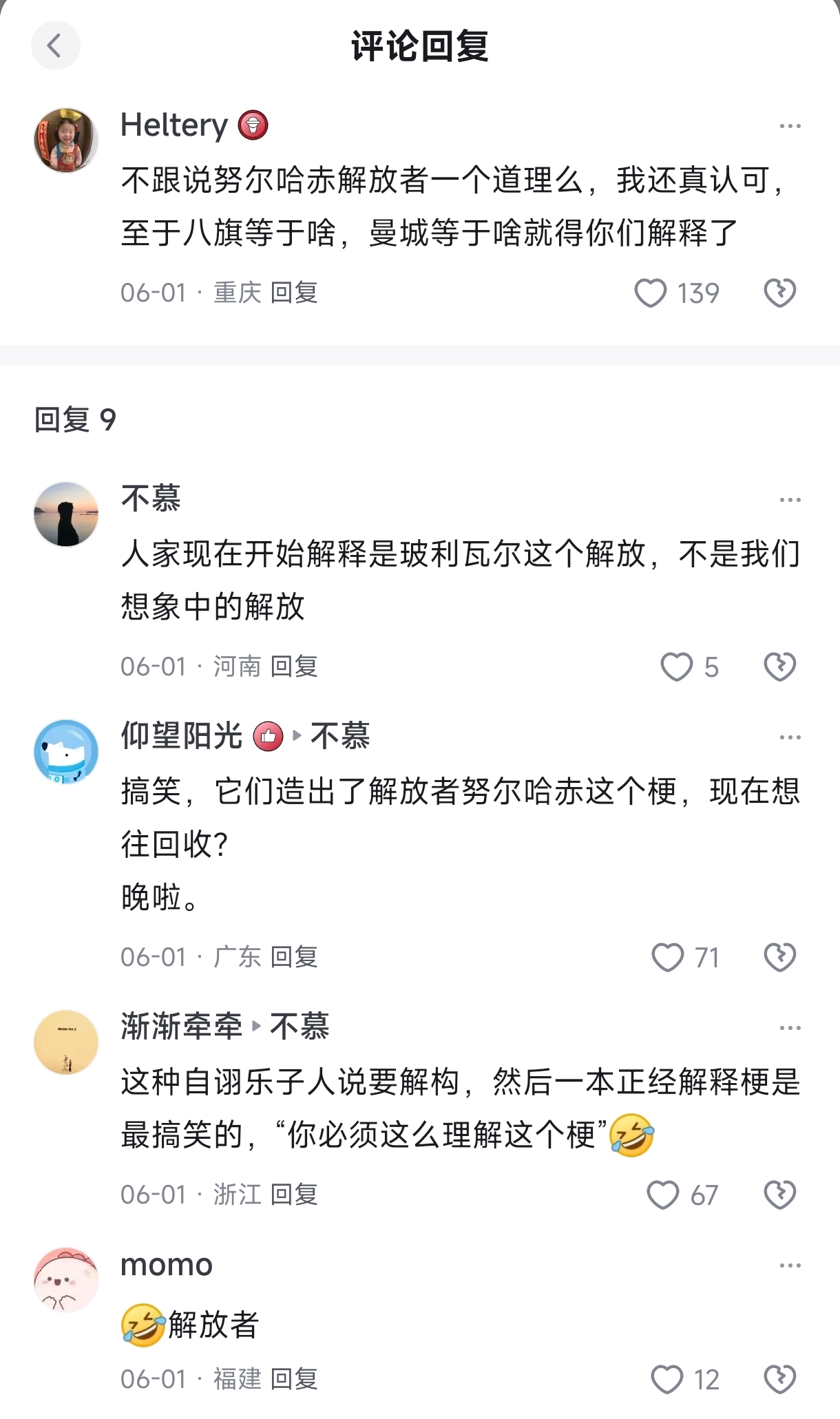Open more options on 不慕's reply
840x1419 pixels.
tap(790, 500)
